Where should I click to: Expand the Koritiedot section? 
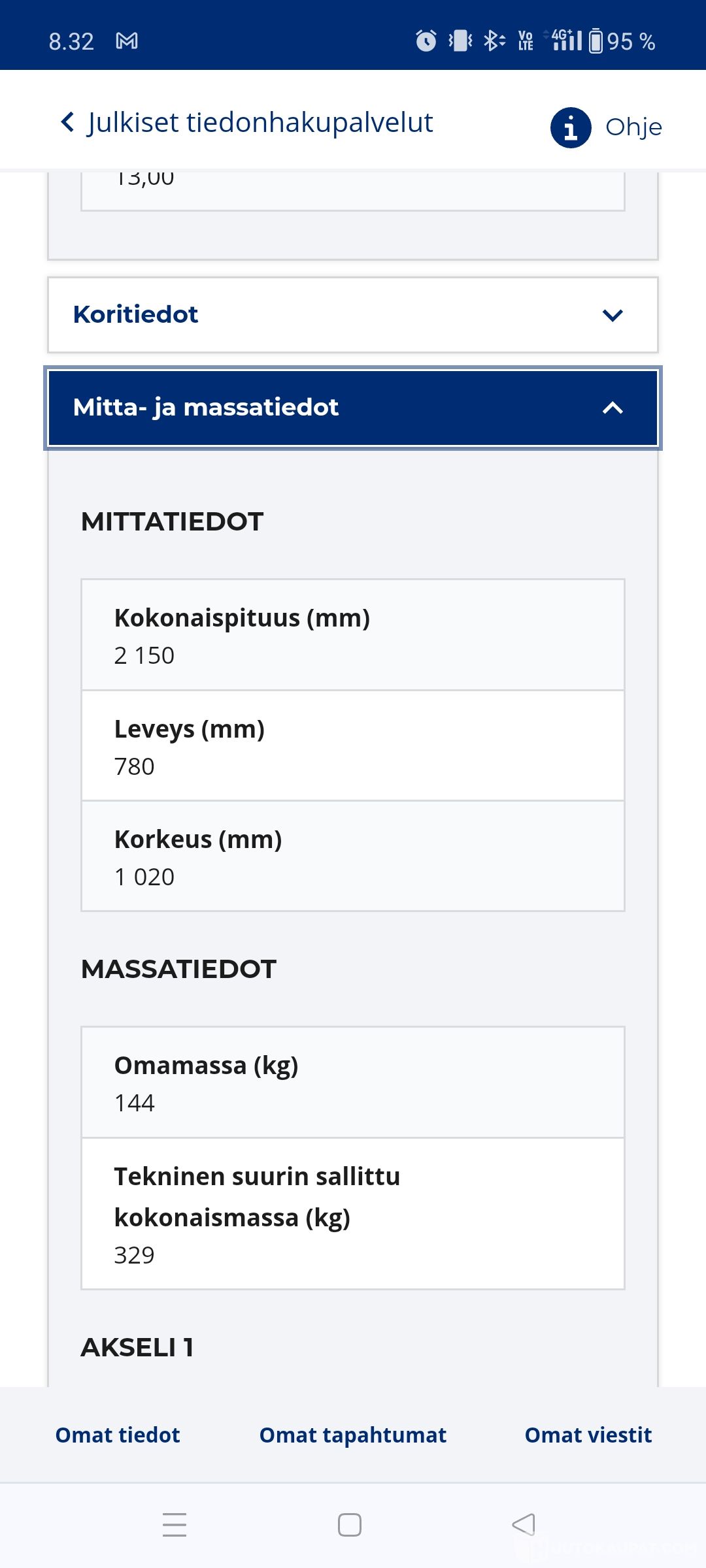pos(353,315)
